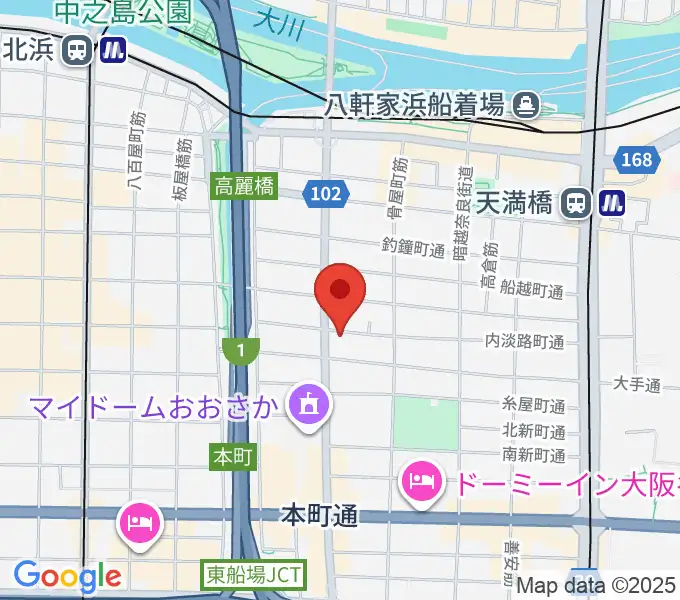Select the ドーミーイン大阪 hotel marker
The image size is (680, 600).
[x=421, y=482]
